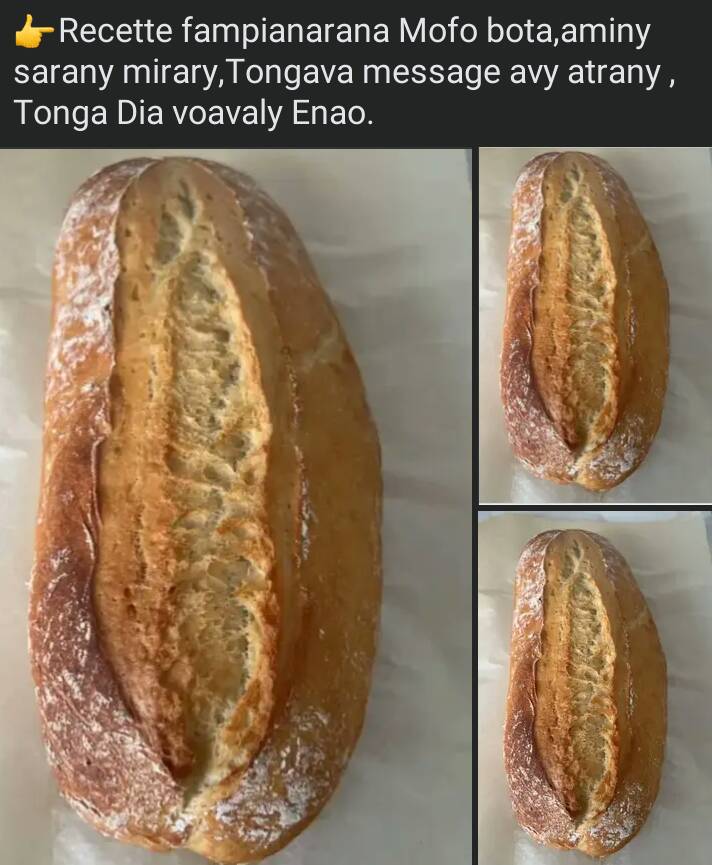Open the upper small bread photo
Image resolution: width=712 pixels, height=865 pixels.
click(x=595, y=326)
